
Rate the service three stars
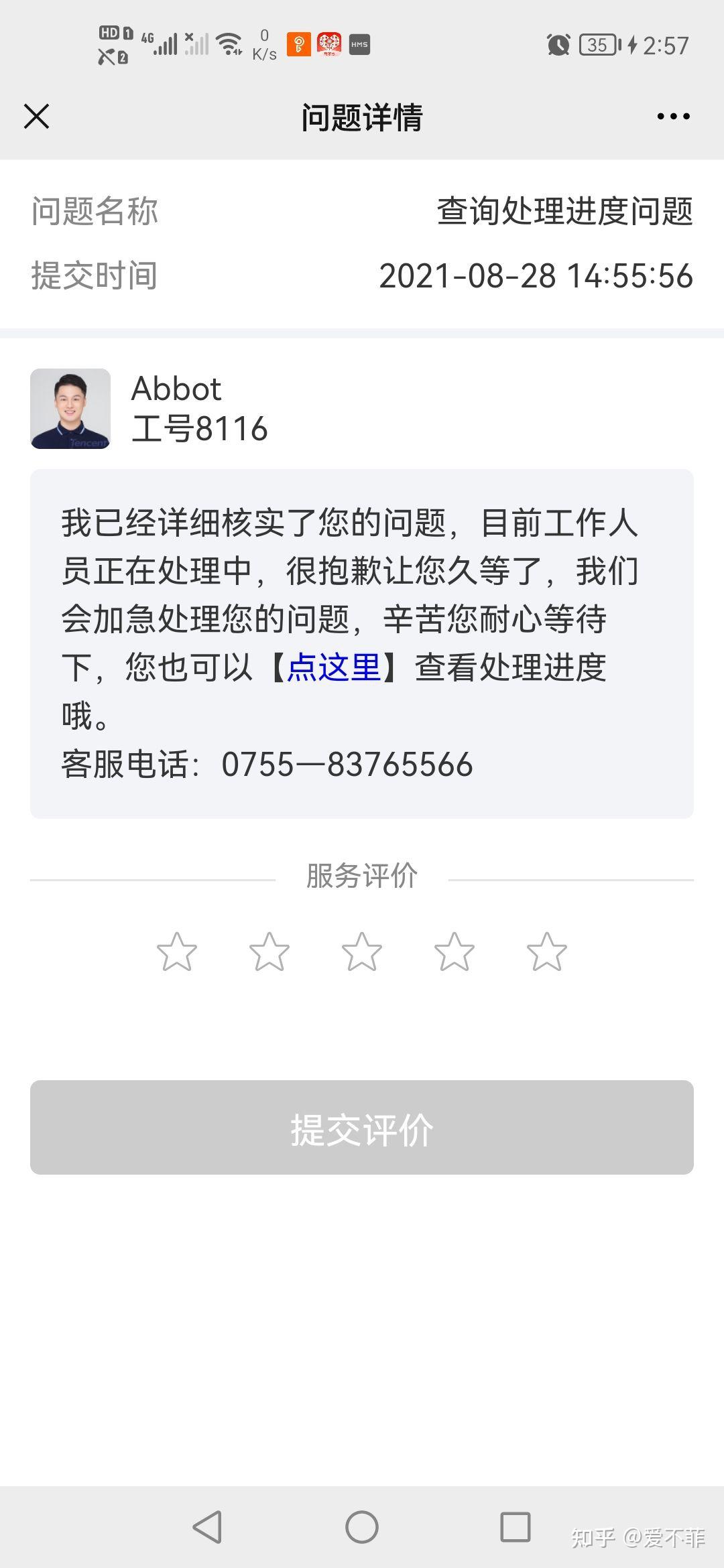tap(362, 952)
